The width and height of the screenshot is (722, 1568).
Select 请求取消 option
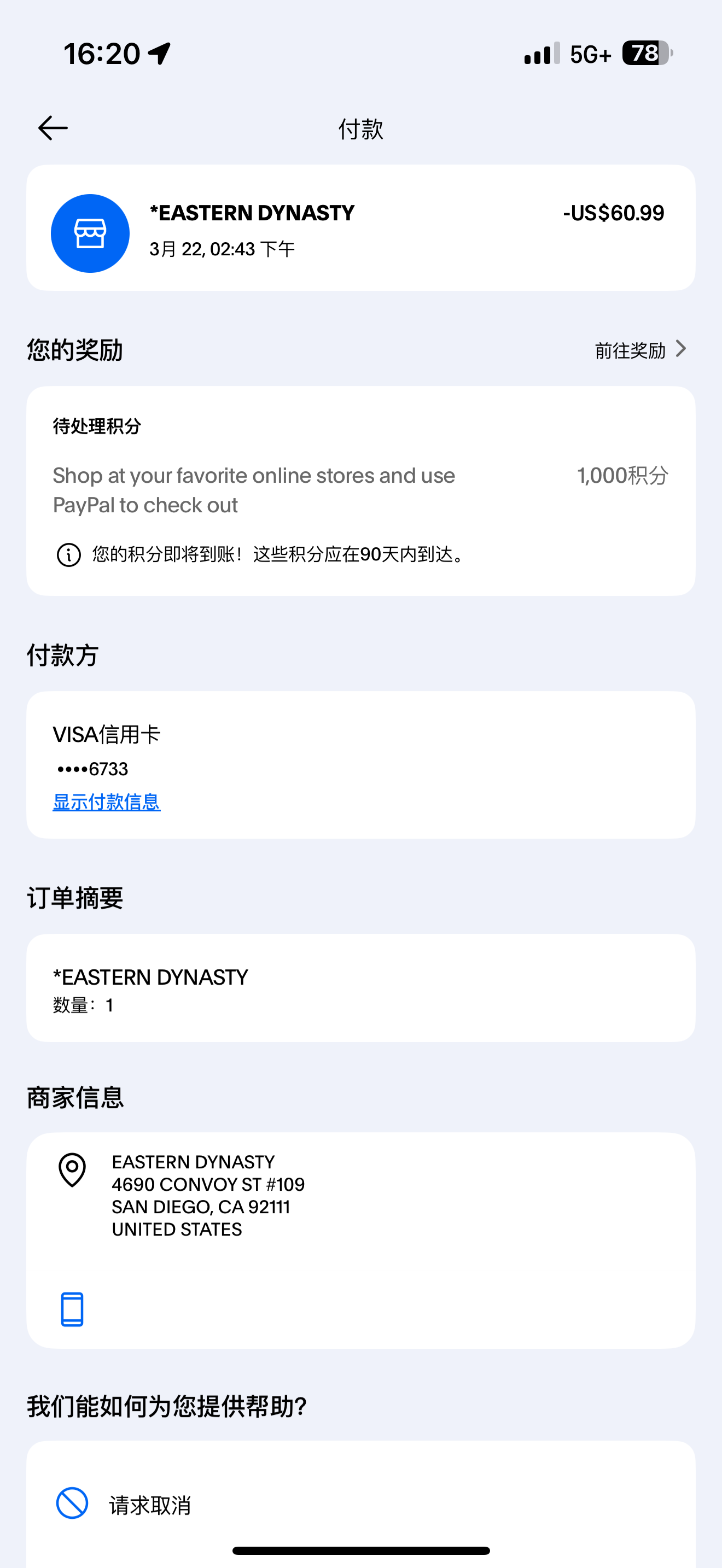point(149,1505)
